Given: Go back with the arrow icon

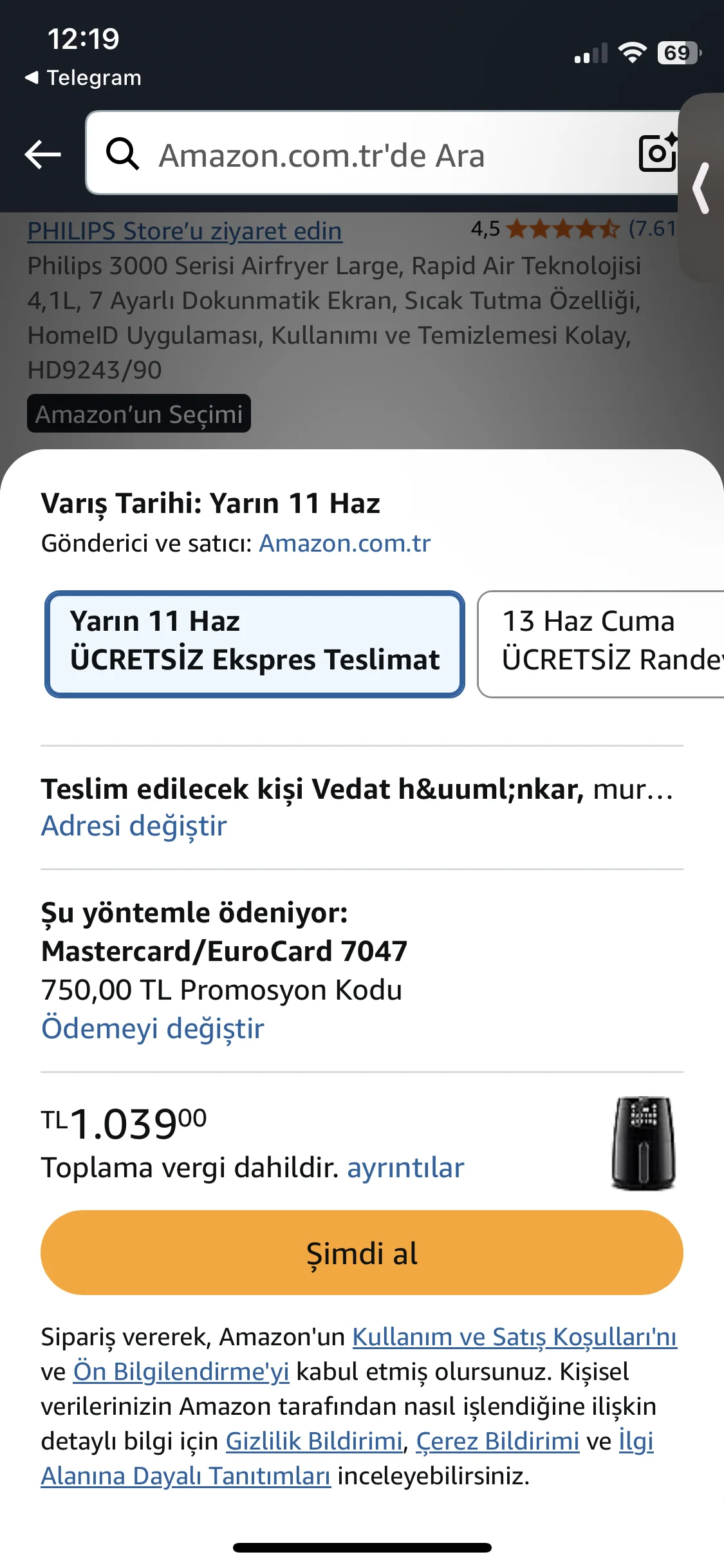Looking at the screenshot, I should pos(42,154).
